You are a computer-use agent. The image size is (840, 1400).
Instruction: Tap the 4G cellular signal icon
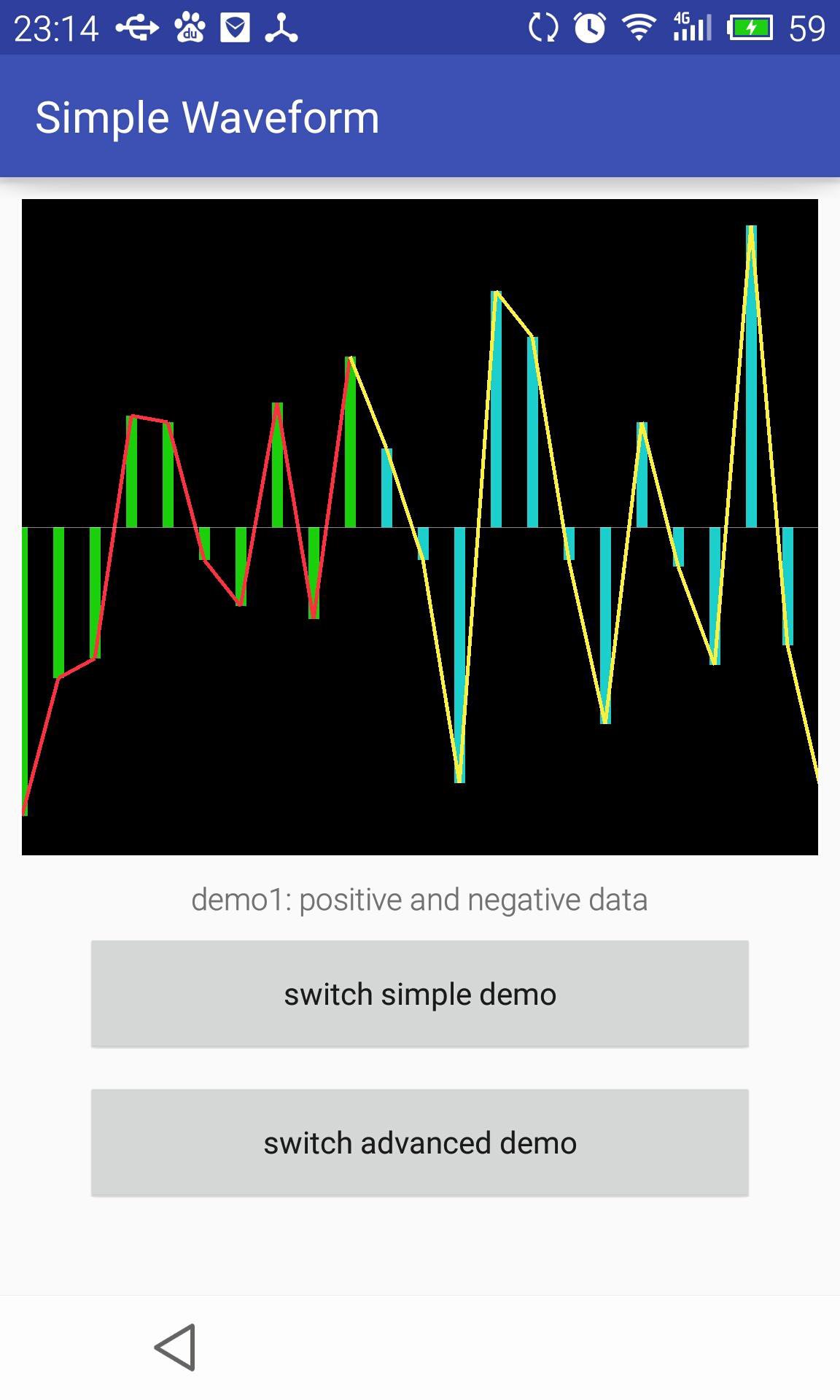click(691, 26)
